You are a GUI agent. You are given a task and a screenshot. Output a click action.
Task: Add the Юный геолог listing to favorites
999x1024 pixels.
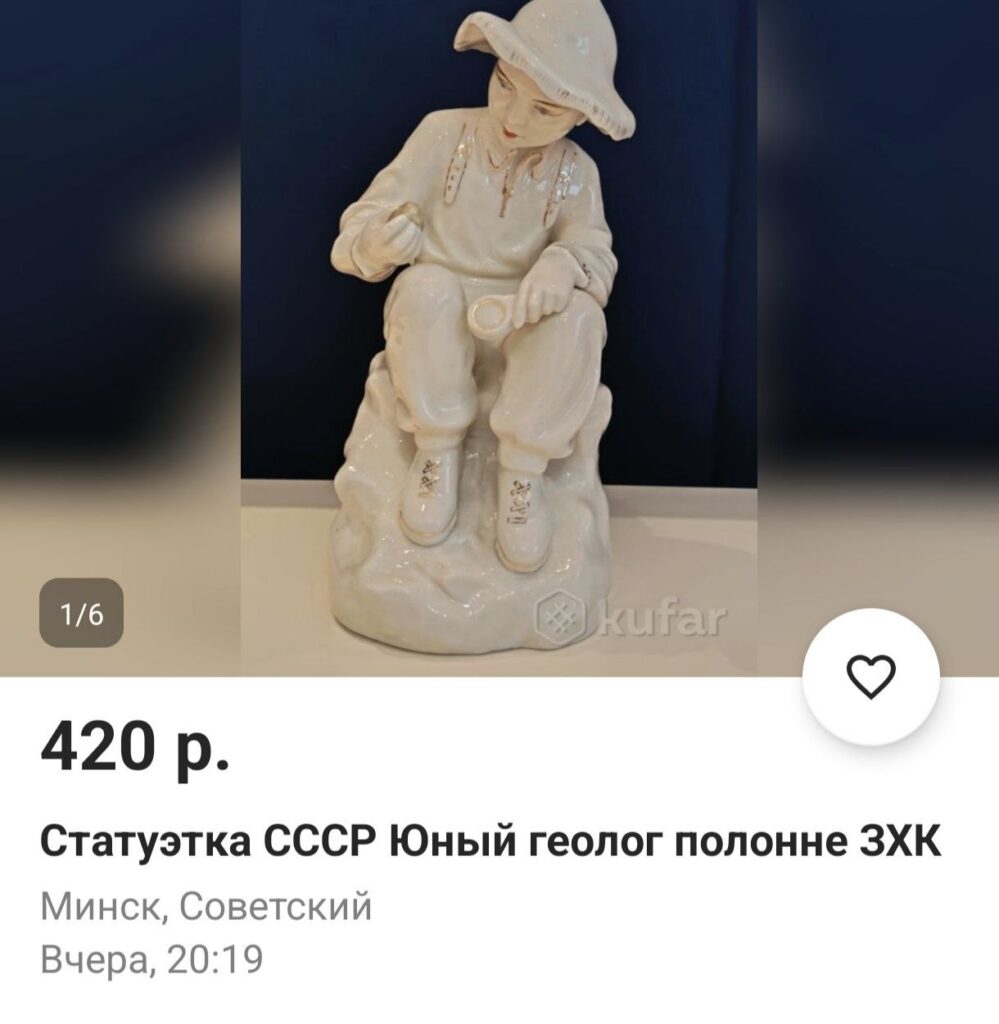[871, 677]
